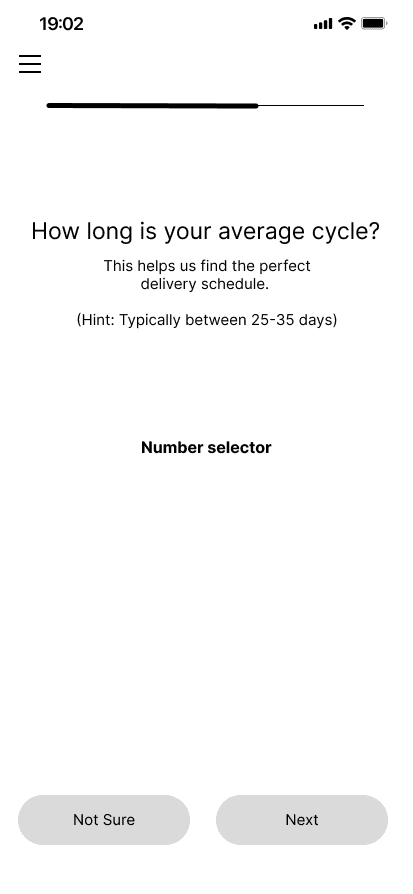The height and width of the screenshot is (894, 413).
Task: Tap the Not Sure button
Action: pyautogui.click(x=104, y=820)
